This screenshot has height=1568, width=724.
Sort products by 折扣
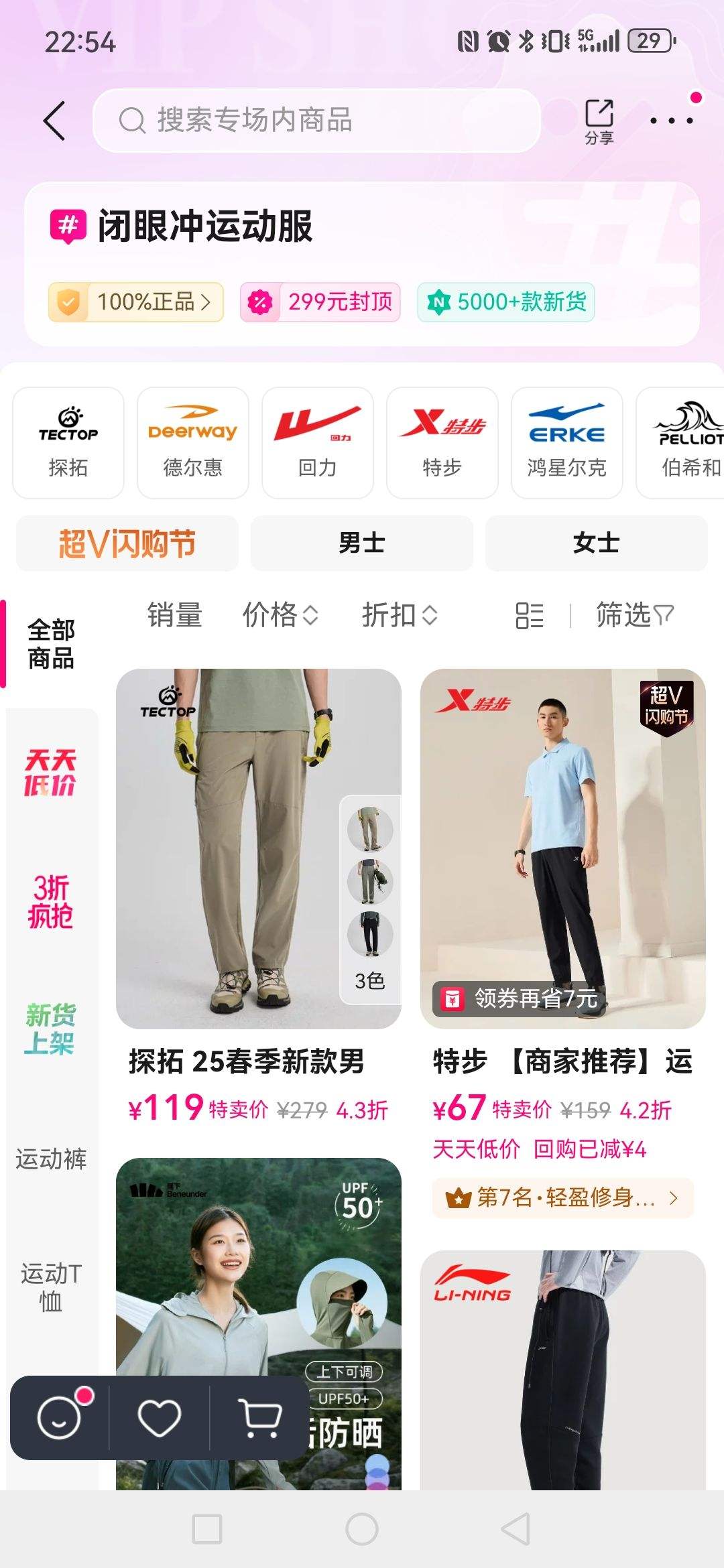400,615
